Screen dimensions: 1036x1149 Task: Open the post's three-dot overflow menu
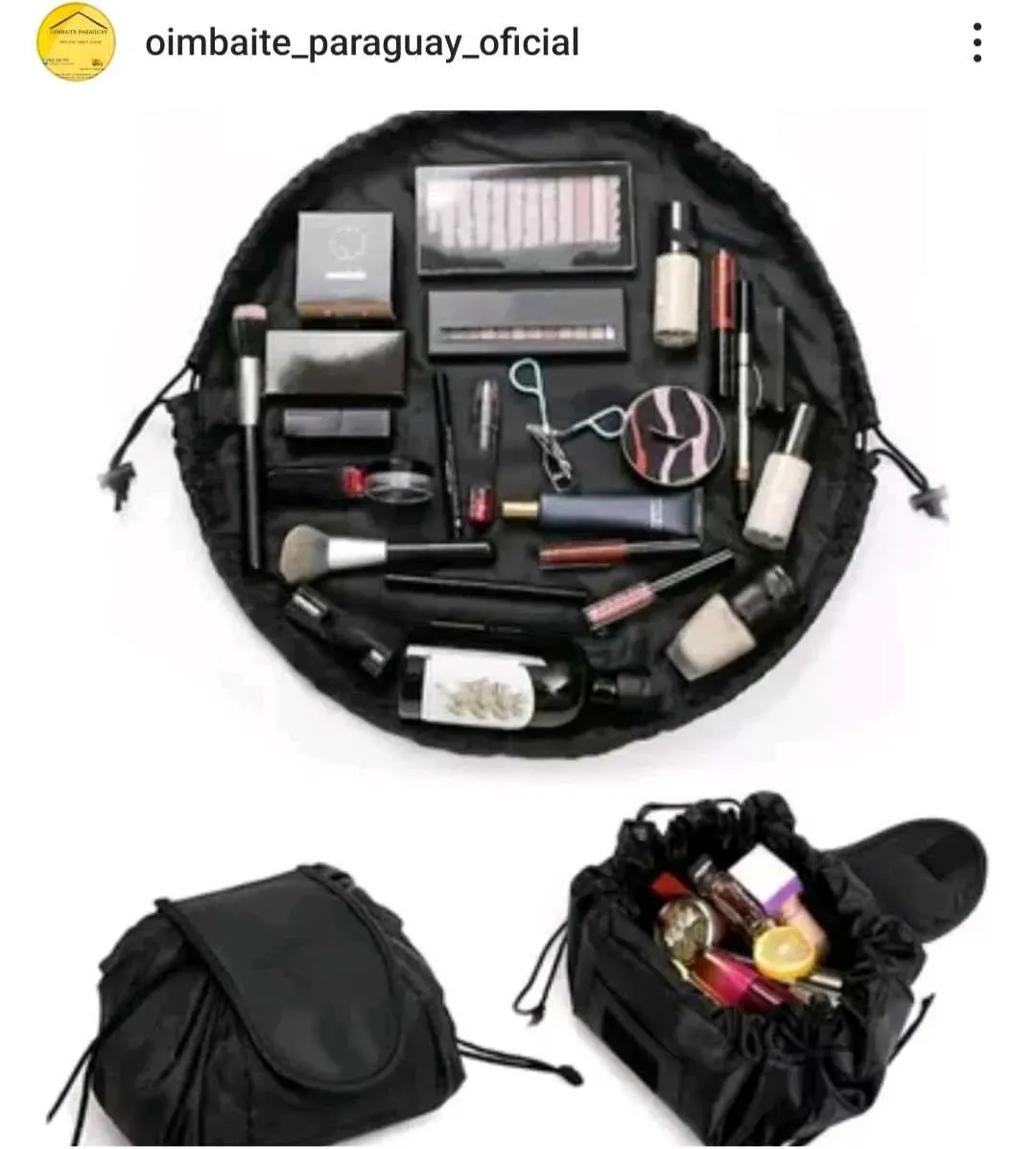click(977, 43)
